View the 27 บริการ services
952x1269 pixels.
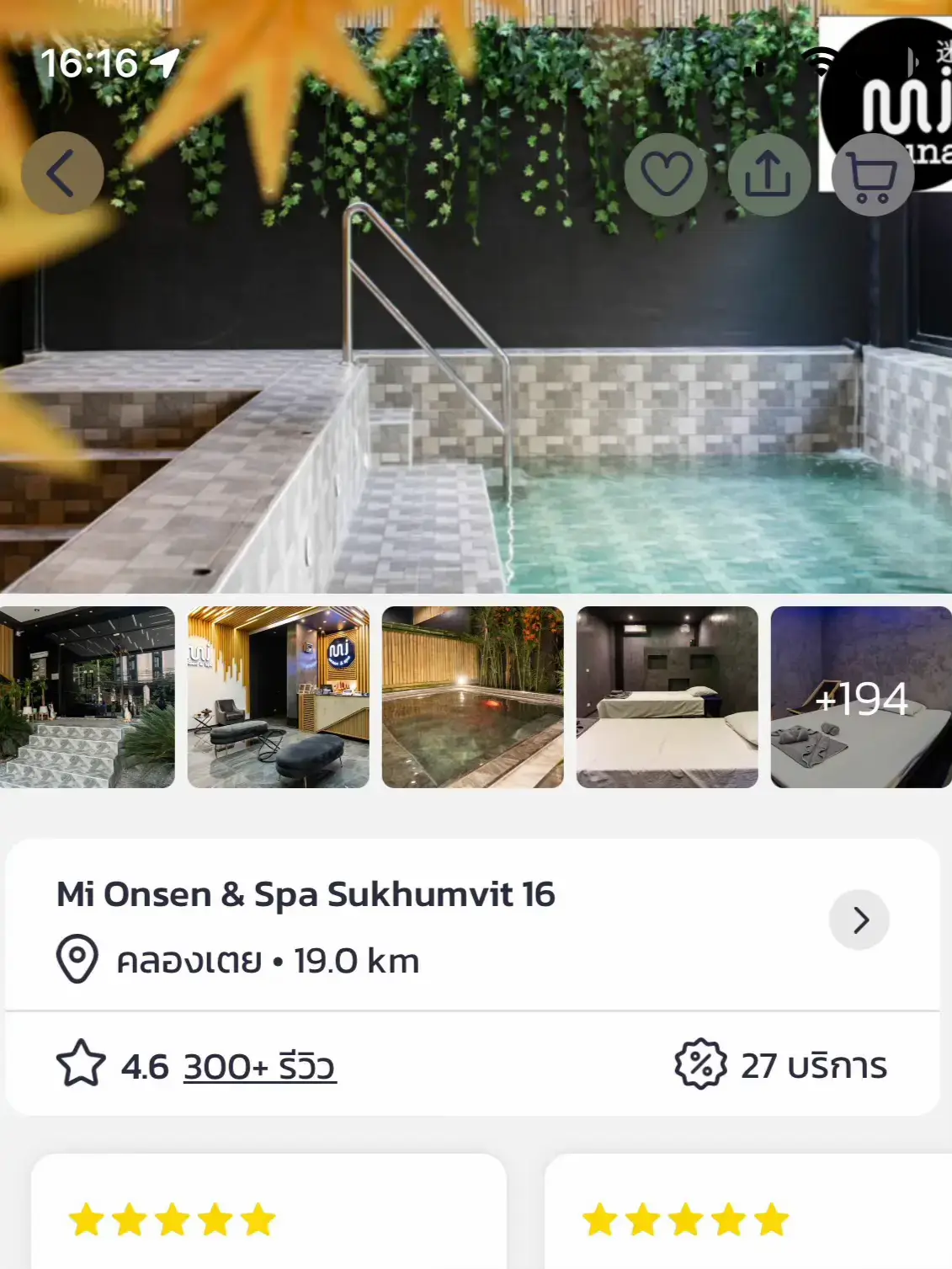pyautogui.click(x=781, y=1065)
